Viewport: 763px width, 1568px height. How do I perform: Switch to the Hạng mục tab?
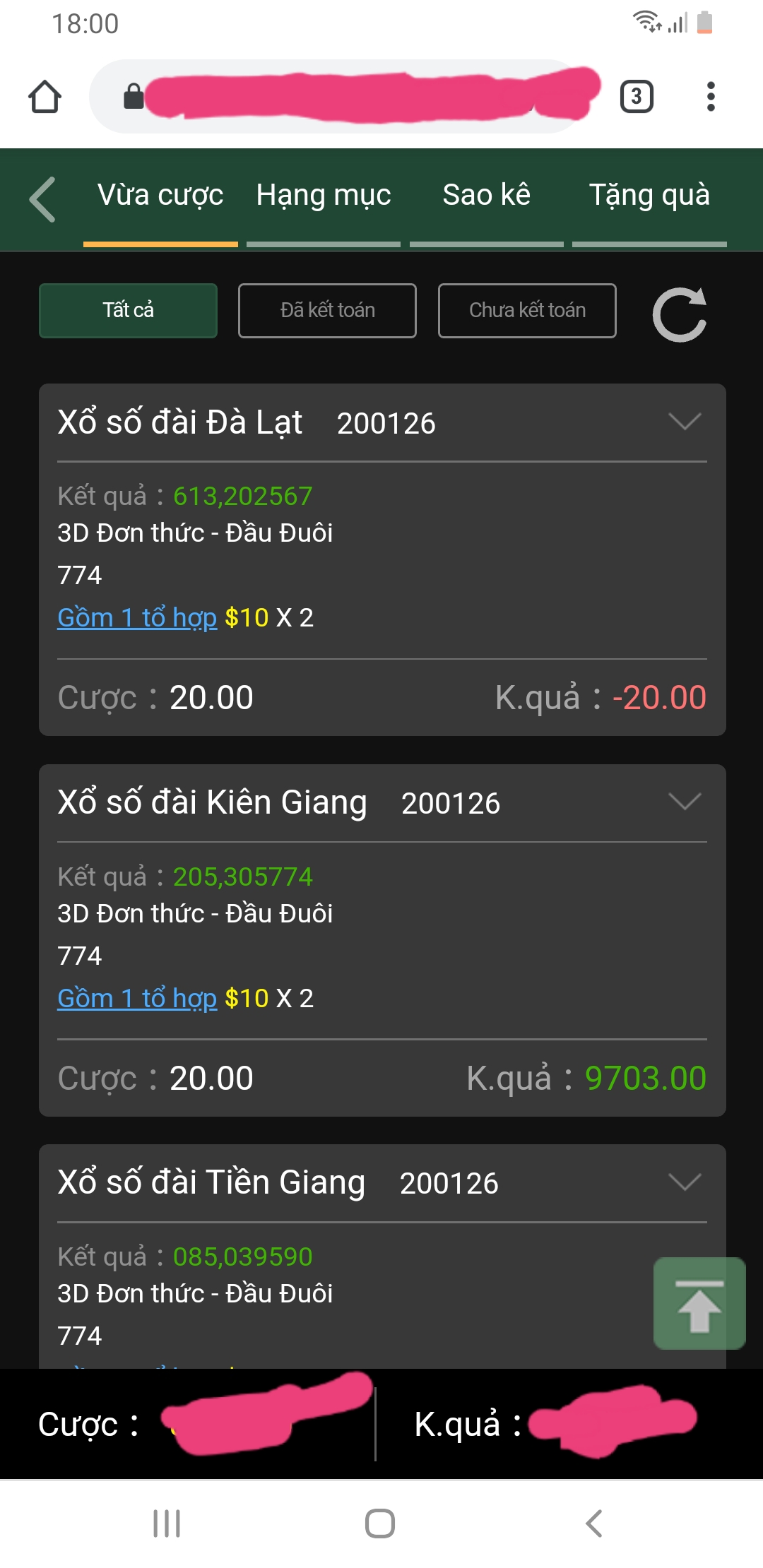pos(324,196)
